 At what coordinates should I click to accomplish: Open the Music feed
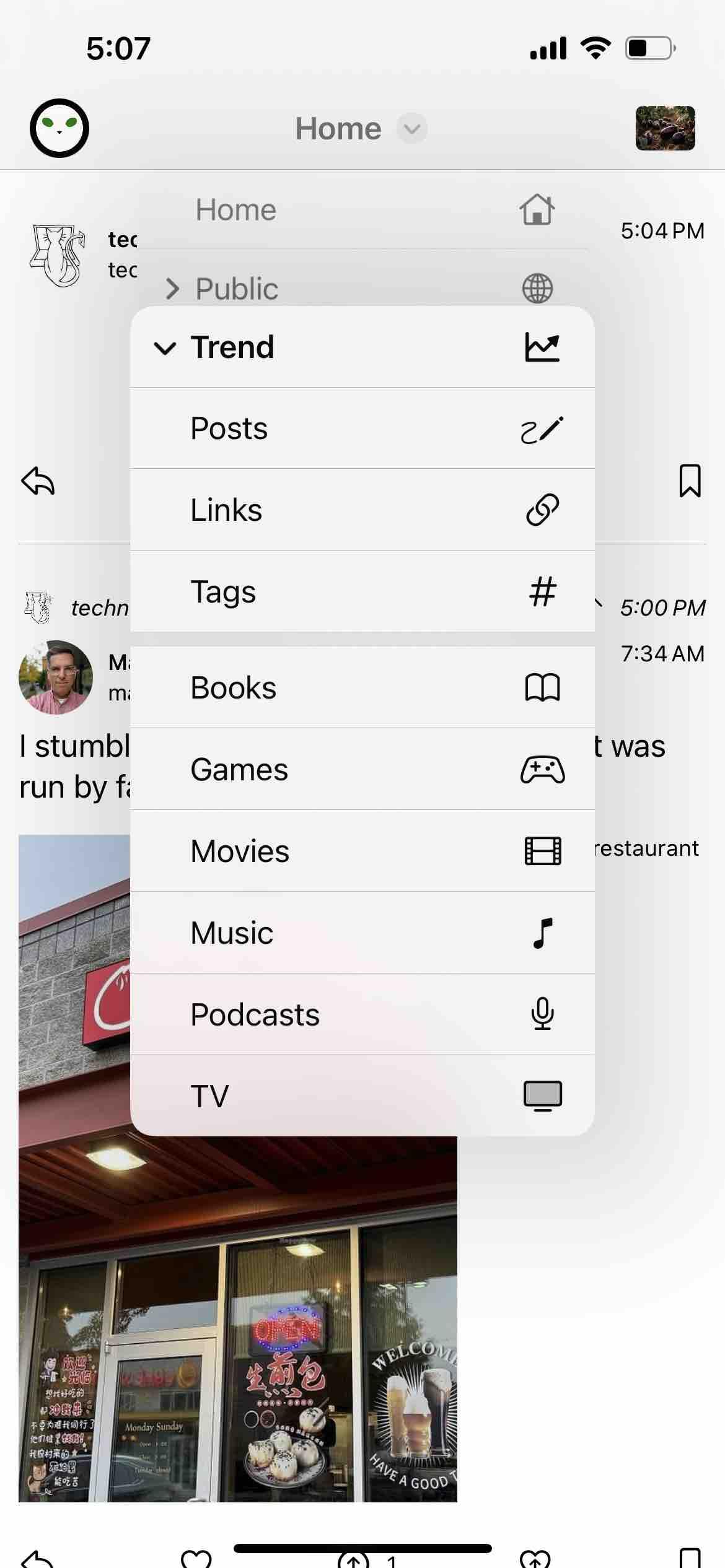(x=362, y=933)
